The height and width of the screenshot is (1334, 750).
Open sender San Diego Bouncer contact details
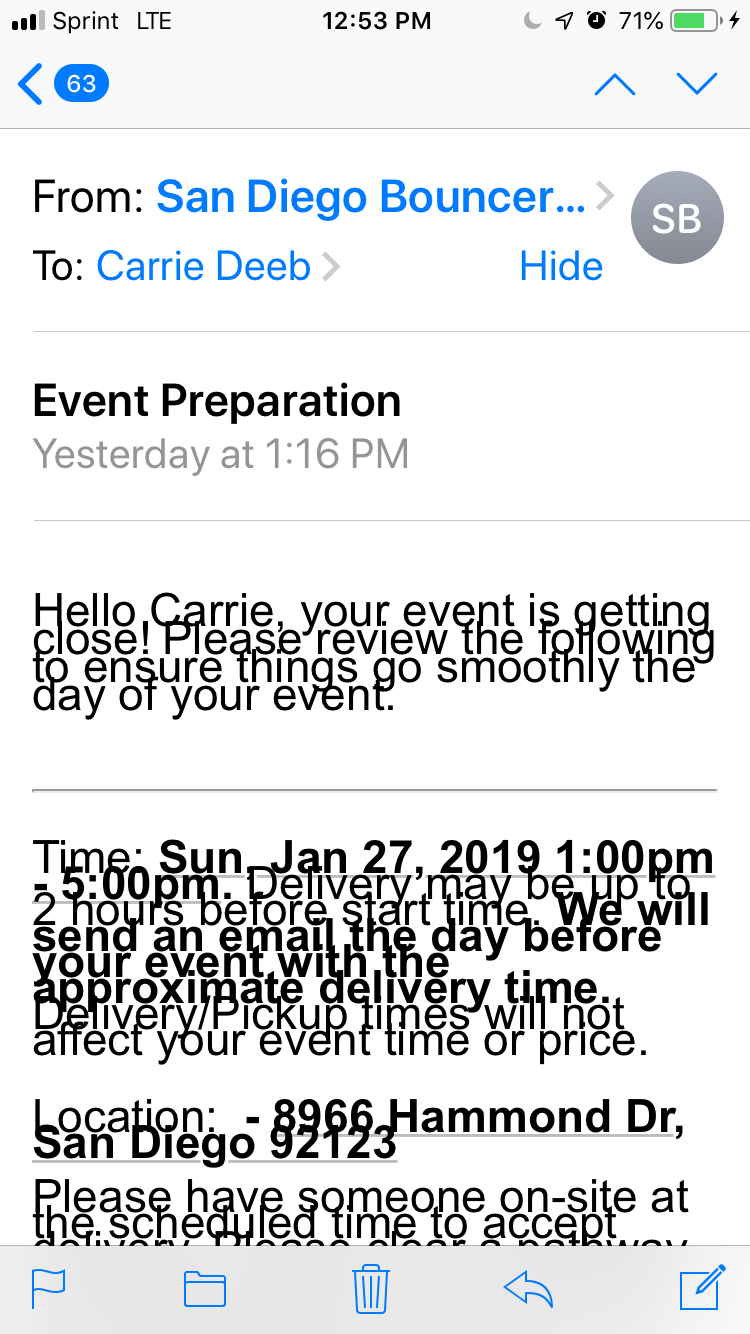370,197
